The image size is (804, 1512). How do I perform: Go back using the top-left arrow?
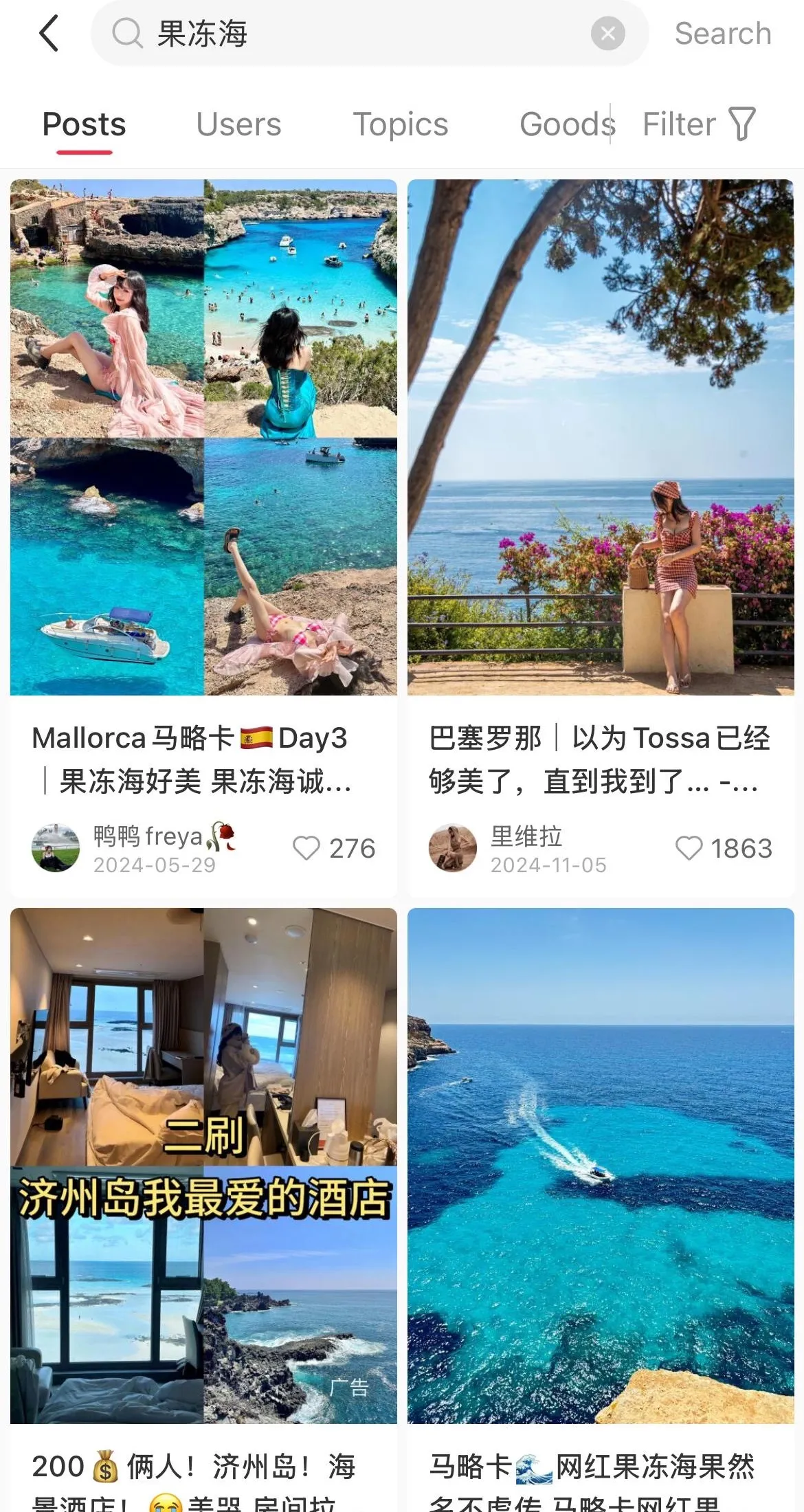pyautogui.click(x=49, y=34)
